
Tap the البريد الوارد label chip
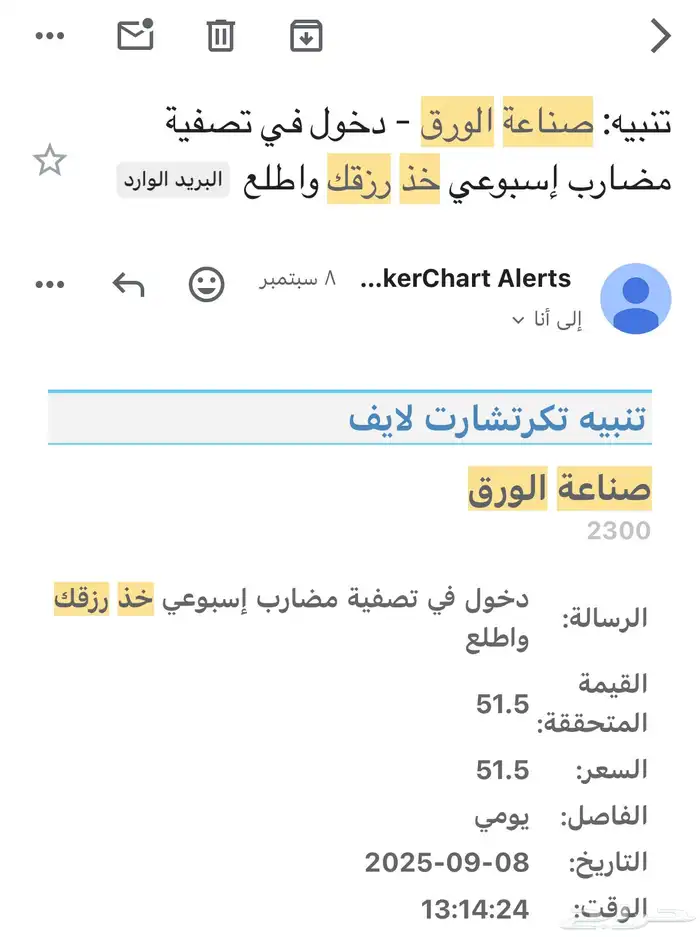point(174,182)
